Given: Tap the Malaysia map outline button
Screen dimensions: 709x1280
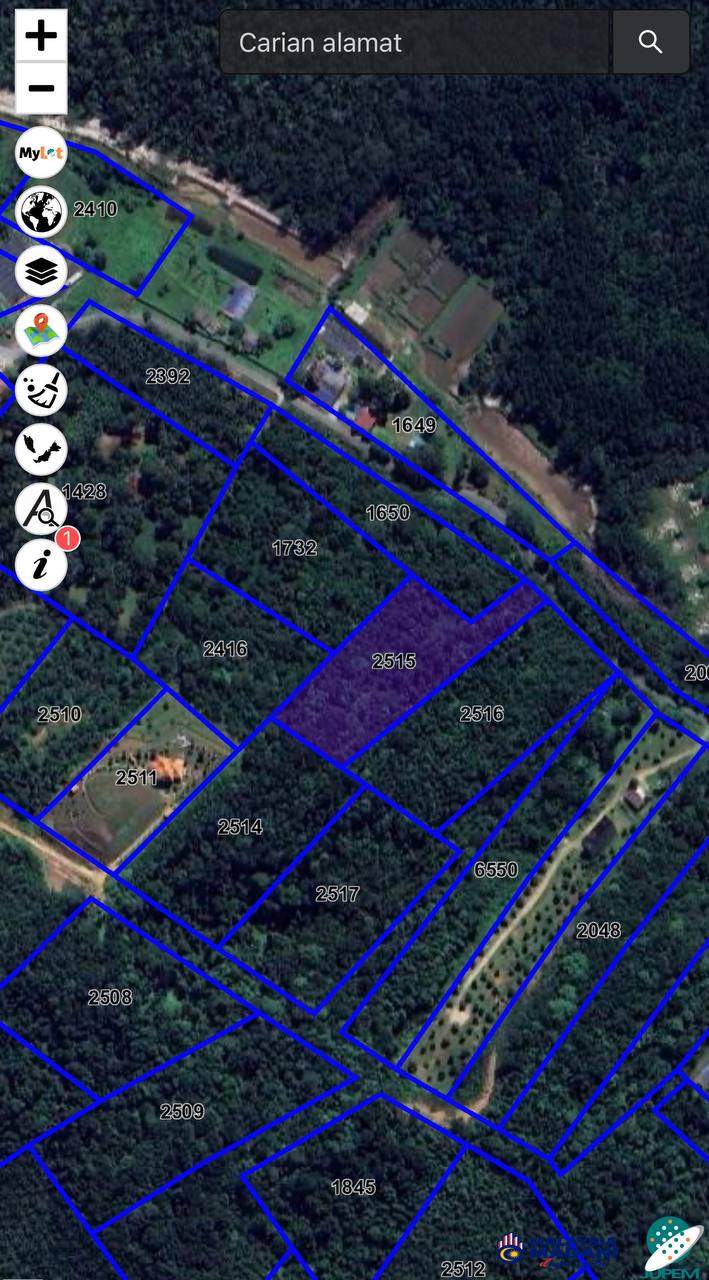Looking at the screenshot, I should click(41, 448).
